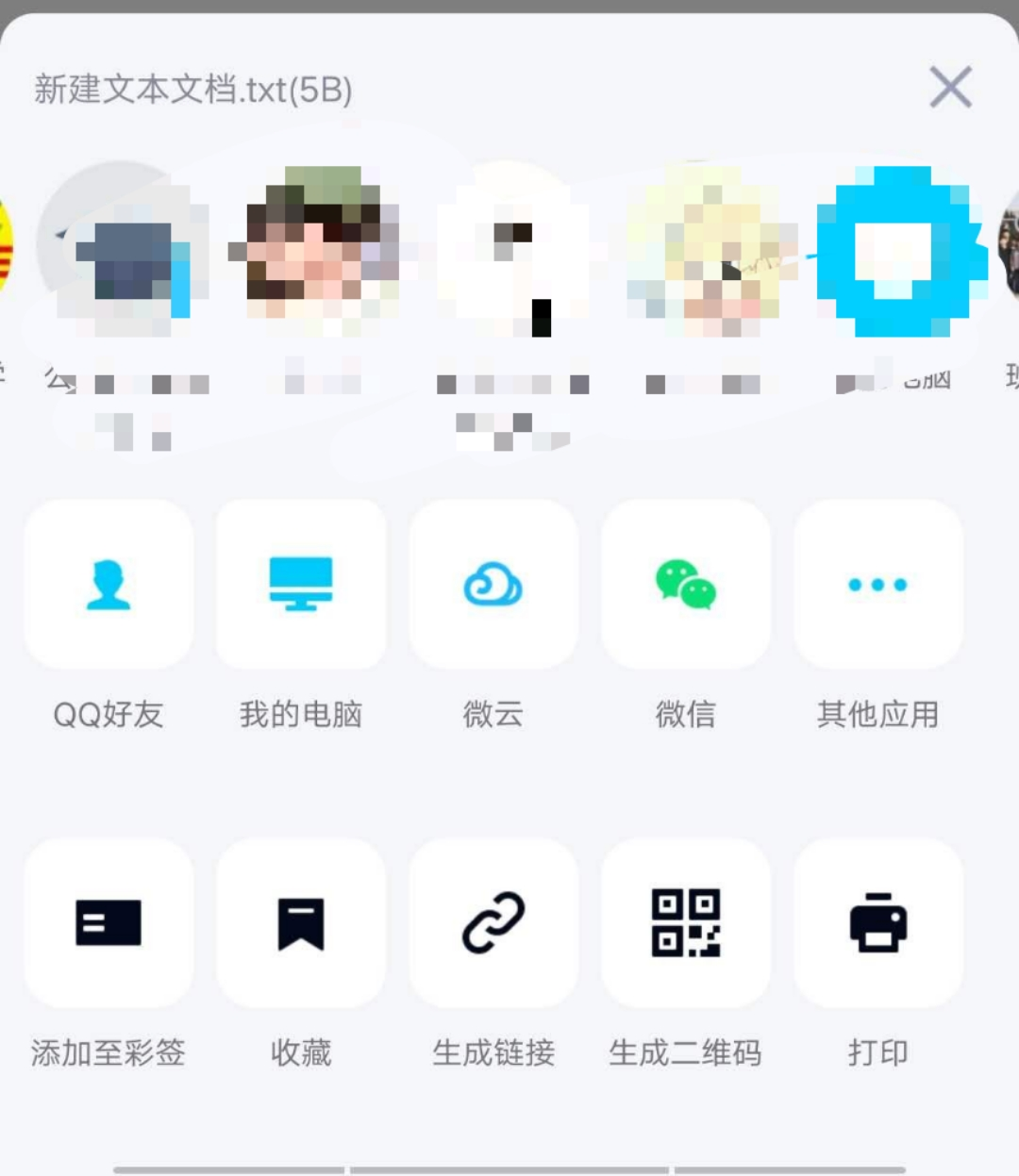Close the share sheet
This screenshot has width=1019, height=1176.
coord(950,88)
